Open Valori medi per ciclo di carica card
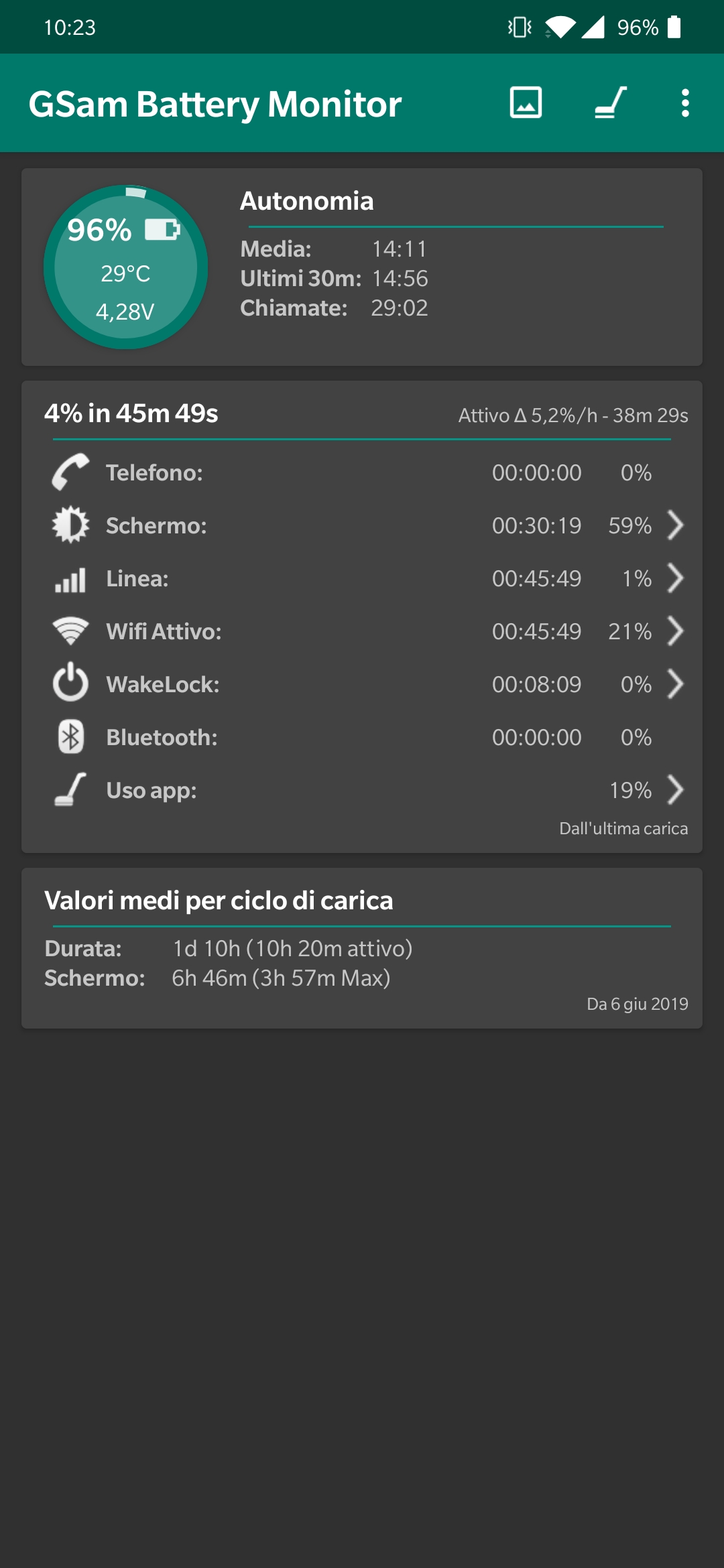The width and height of the screenshot is (724, 1568). point(362,948)
